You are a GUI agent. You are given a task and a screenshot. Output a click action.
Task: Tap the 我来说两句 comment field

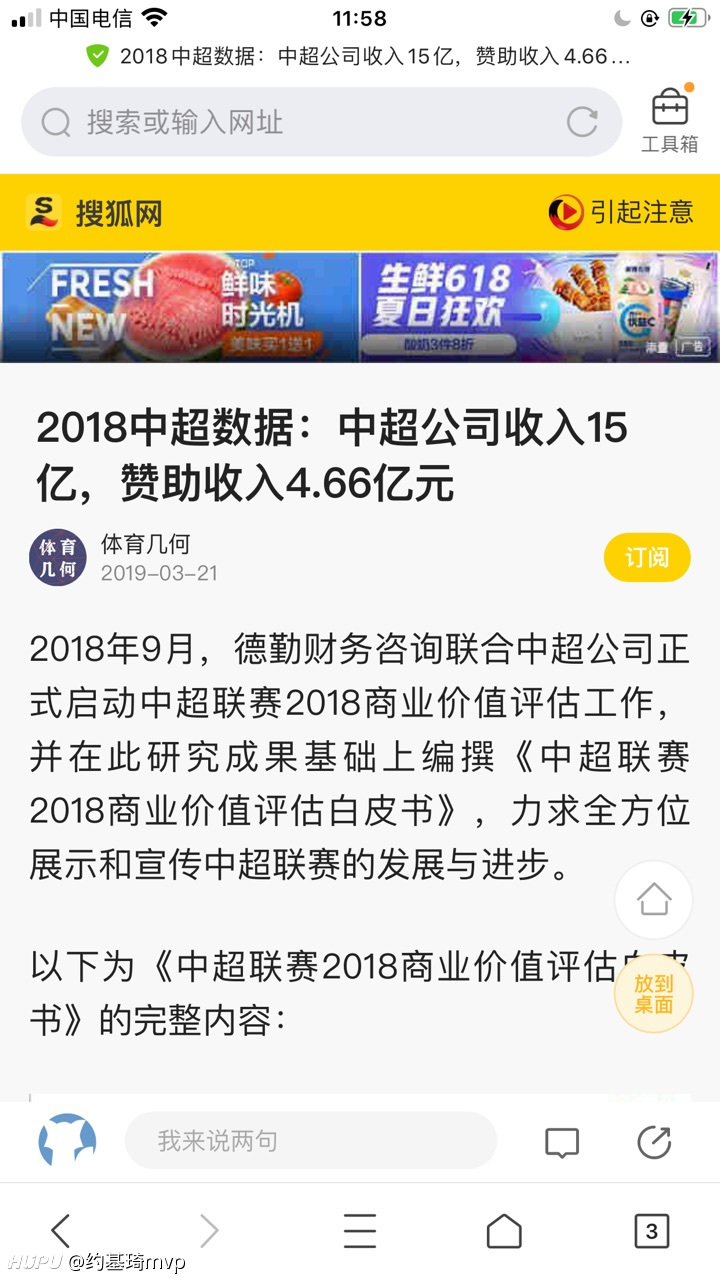click(311, 1141)
